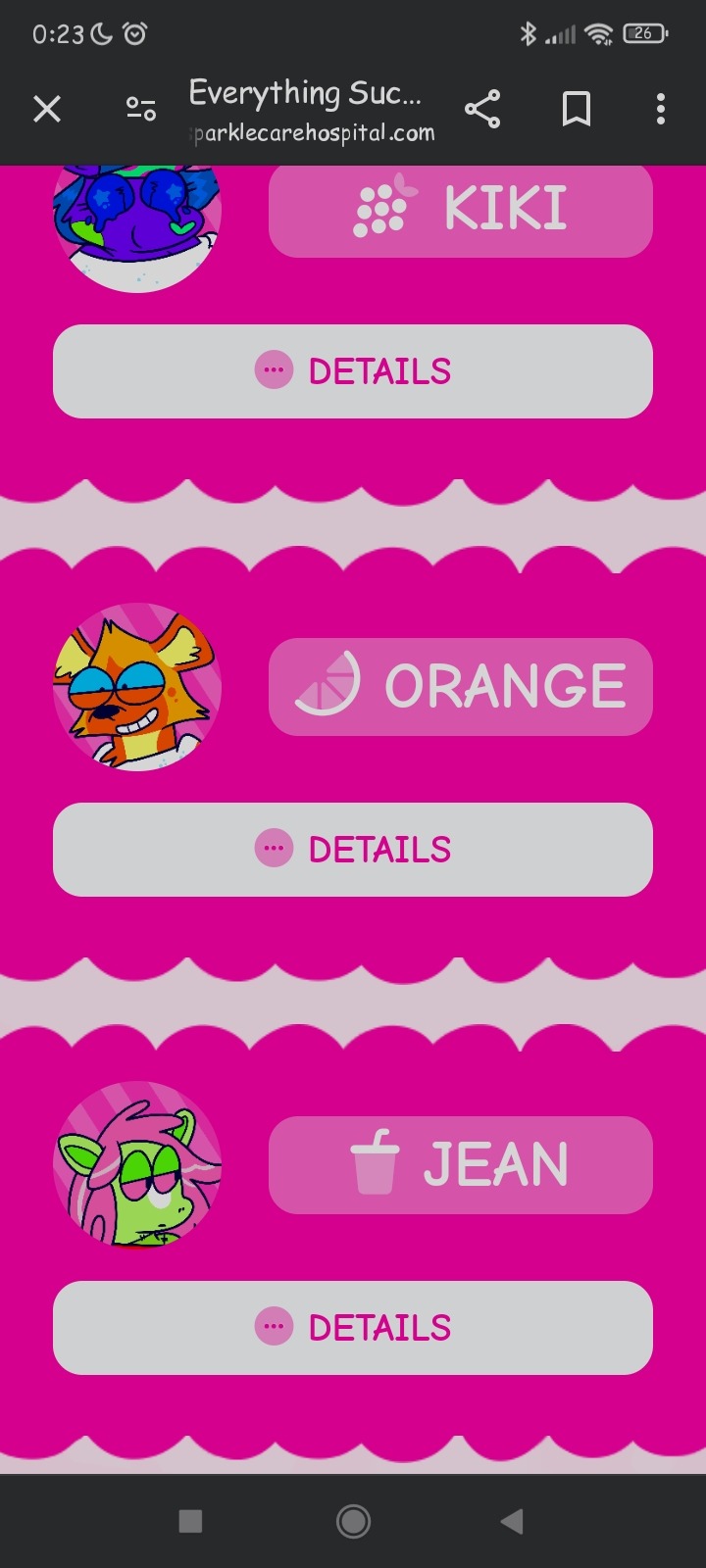View details for Orange
706x1568 pixels.
pyautogui.click(x=353, y=850)
